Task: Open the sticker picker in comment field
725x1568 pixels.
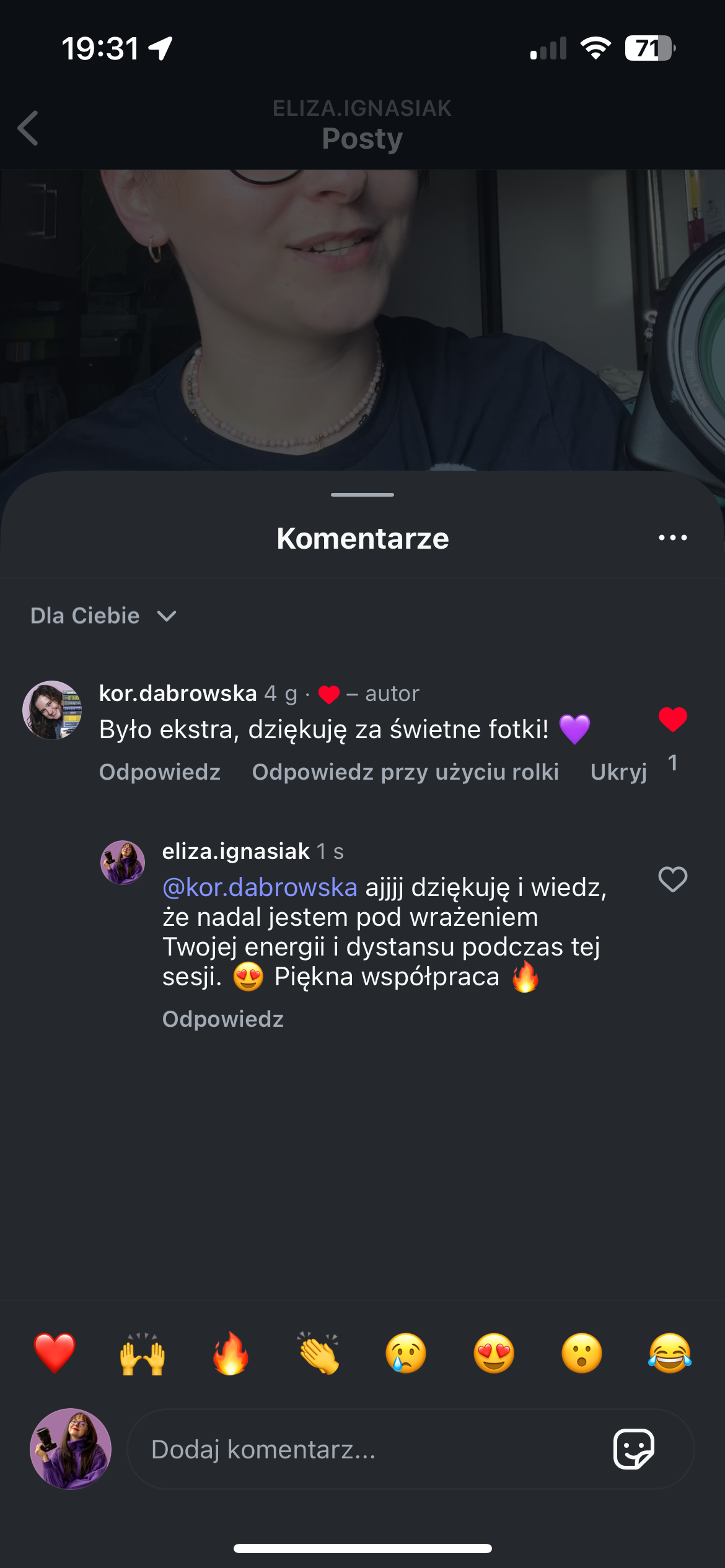Action: (633, 1449)
